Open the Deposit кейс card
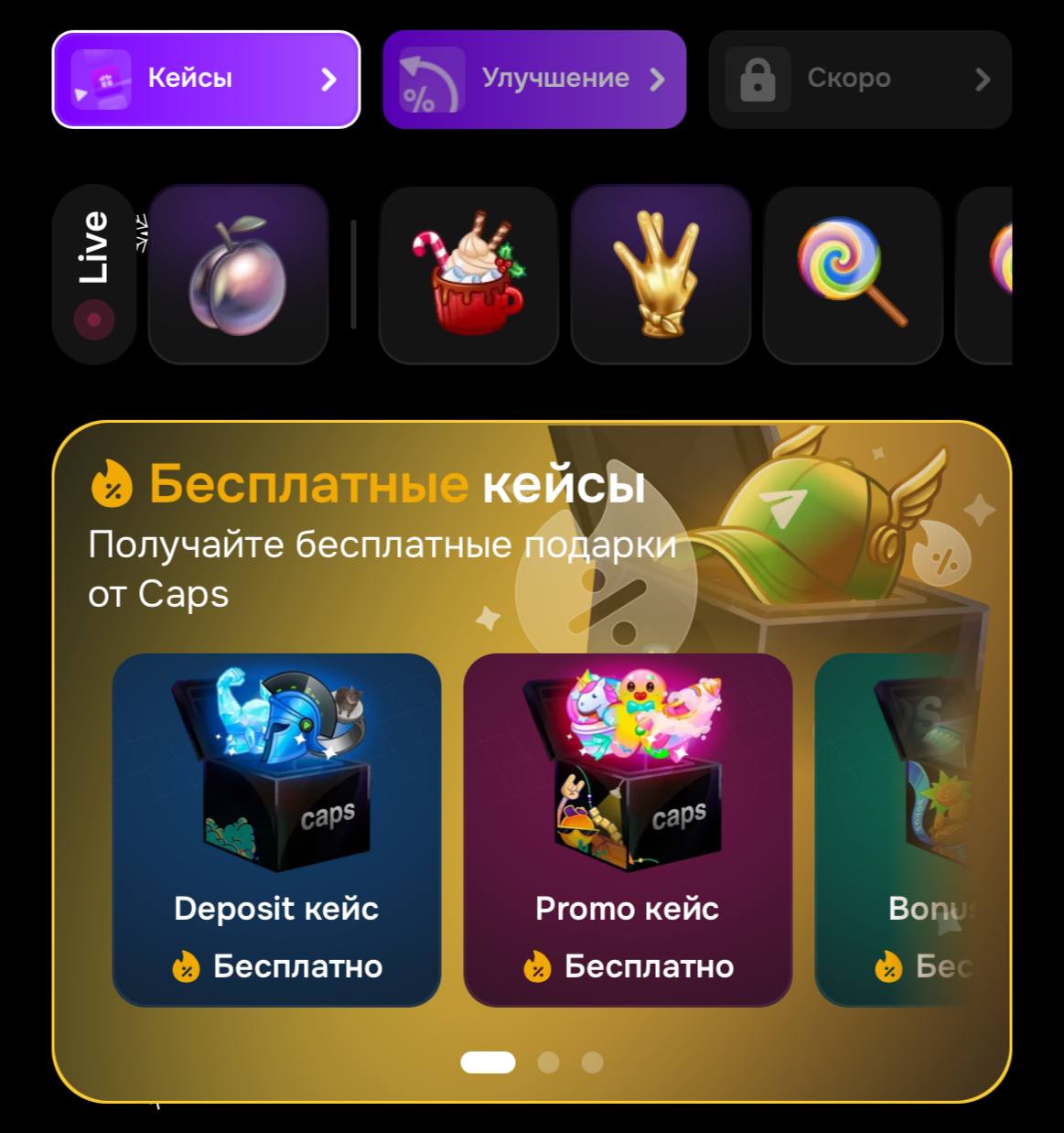This screenshot has height=1133, width=1064. [277, 824]
